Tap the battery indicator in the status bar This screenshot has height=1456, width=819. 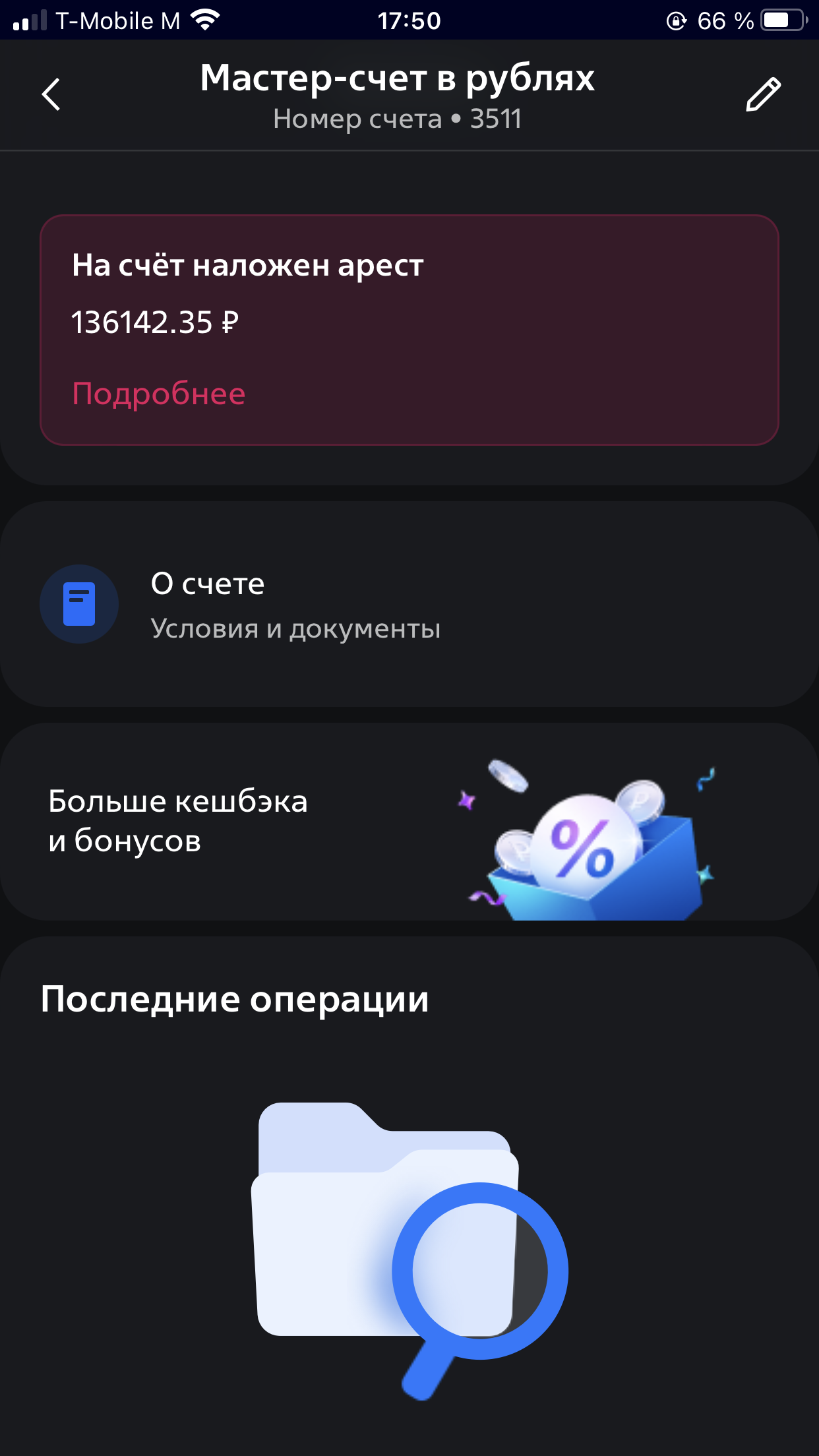tap(781, 20)
